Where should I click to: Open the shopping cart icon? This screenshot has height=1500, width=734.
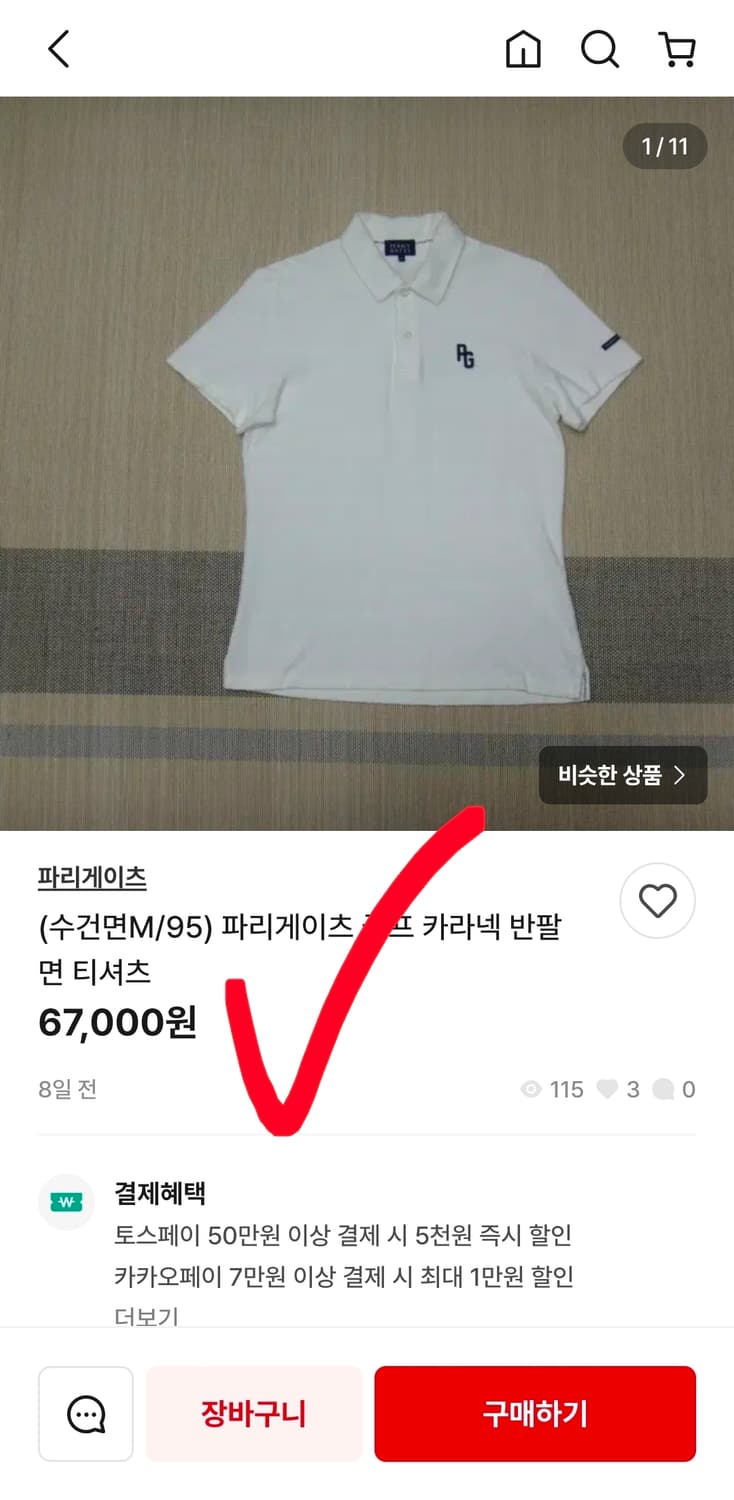678,47
